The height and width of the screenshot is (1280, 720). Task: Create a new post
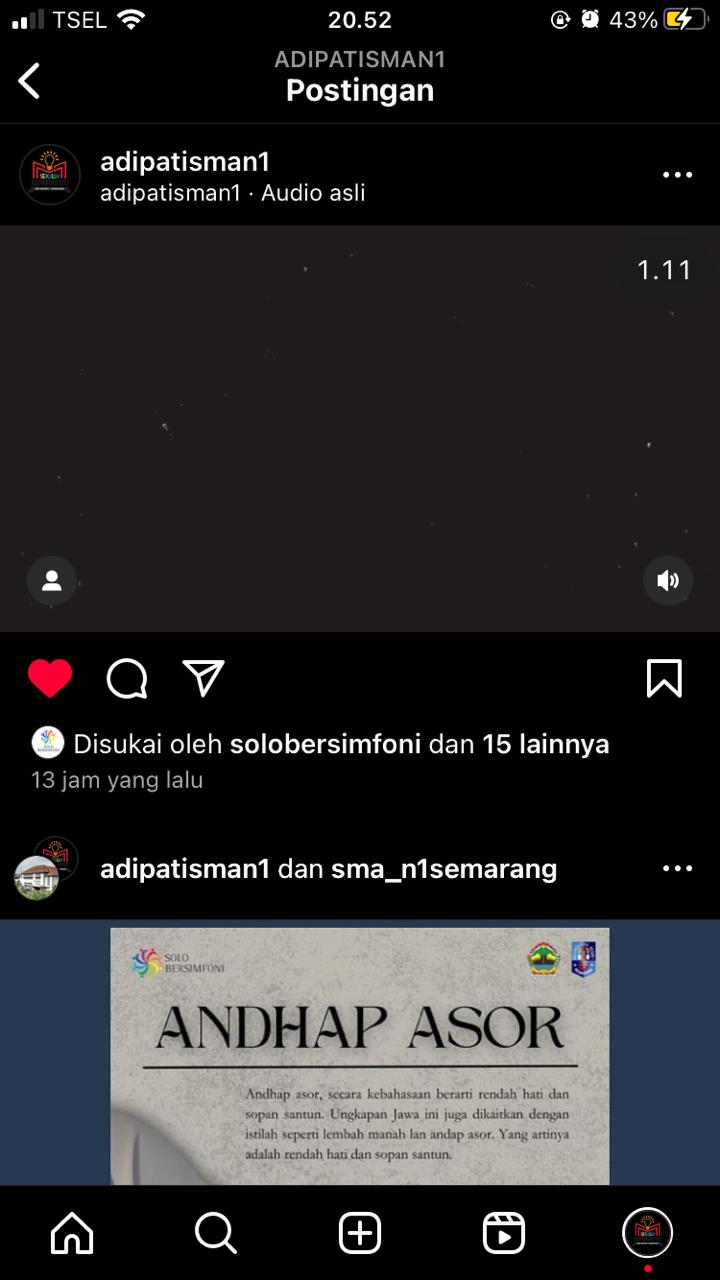(x=360, y=1233)
